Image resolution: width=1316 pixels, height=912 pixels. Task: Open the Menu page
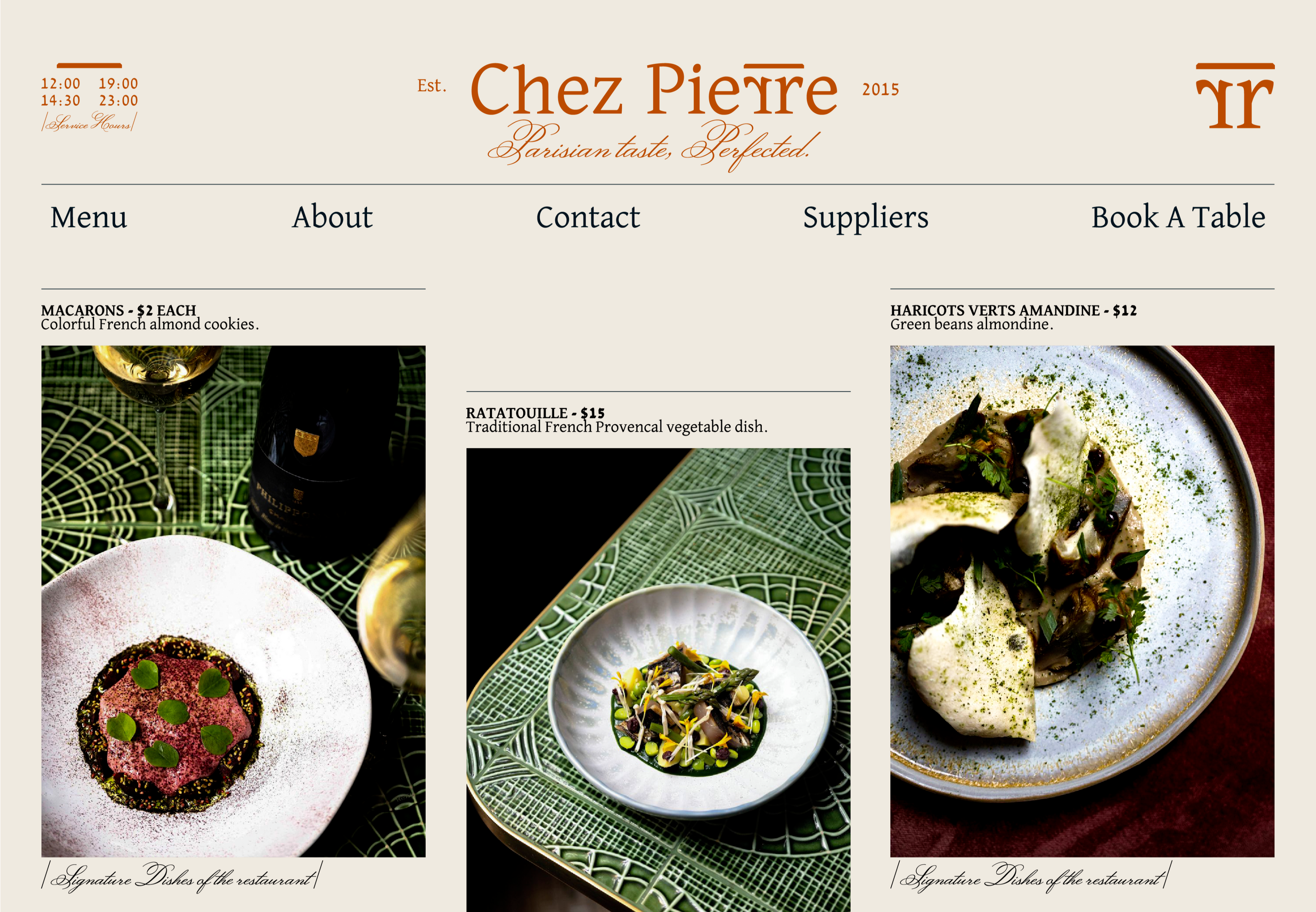coord(89,218)
